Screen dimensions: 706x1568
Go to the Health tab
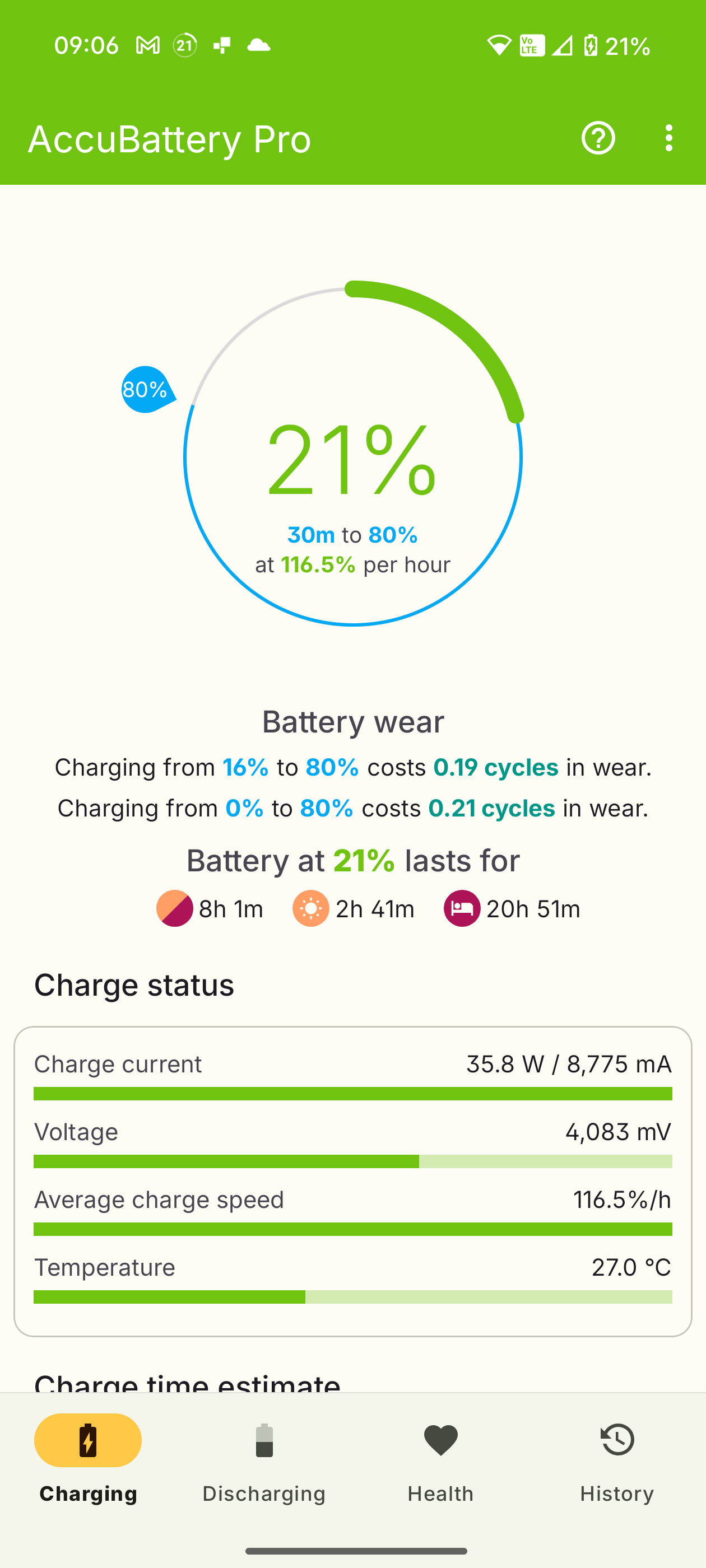click(440, 1458)
